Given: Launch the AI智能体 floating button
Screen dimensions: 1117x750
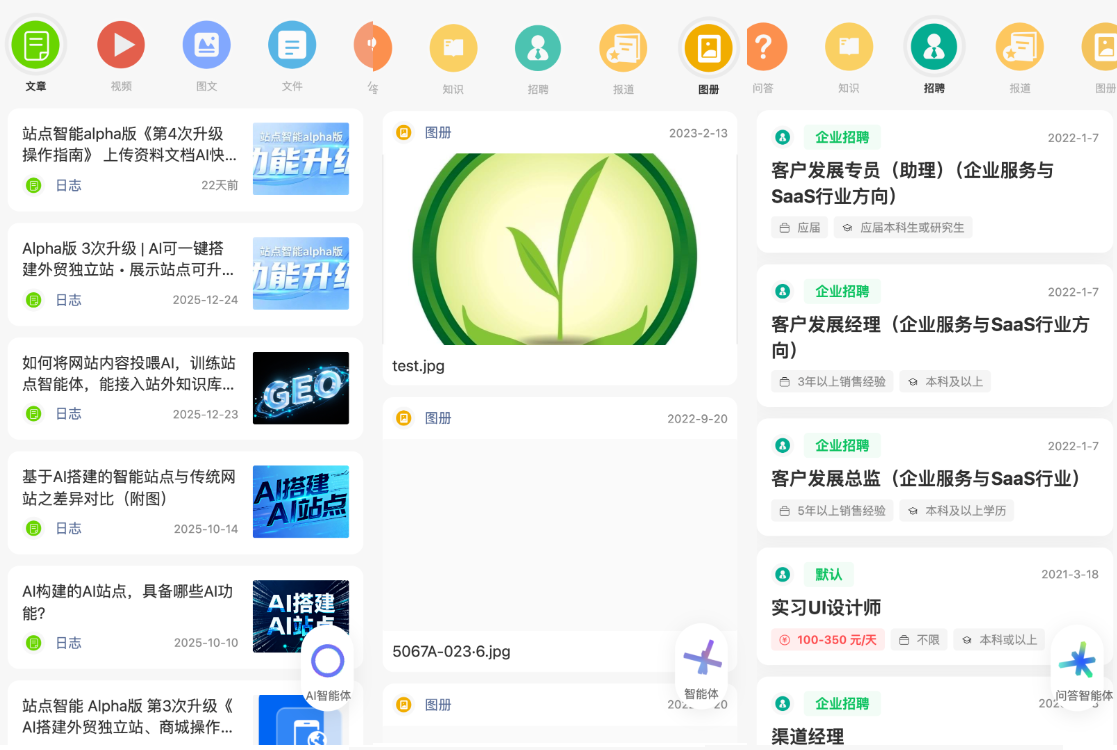Looking at the screenshot, I should click(x=328, y=663).
